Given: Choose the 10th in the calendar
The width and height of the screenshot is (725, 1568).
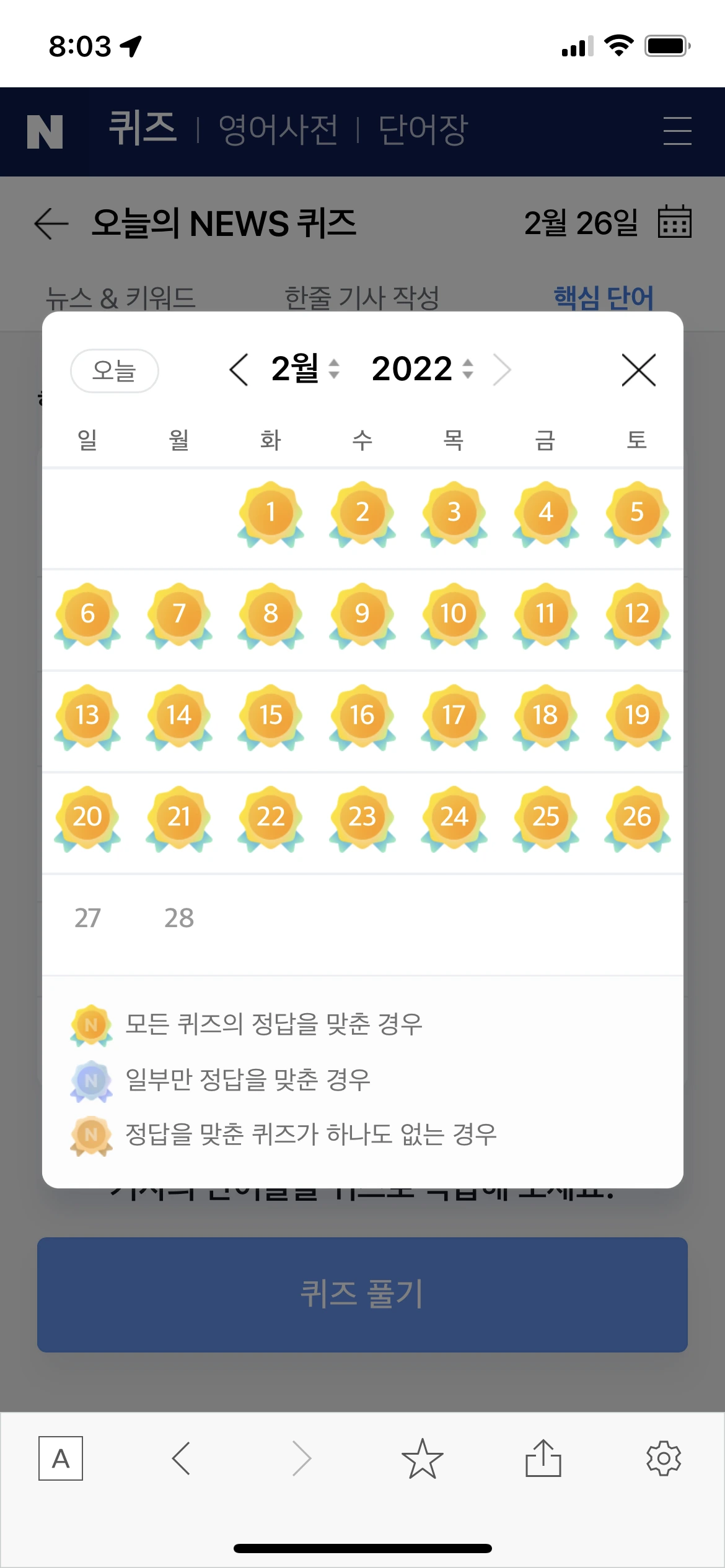Looking at the screenshot, I should (454, 614).
